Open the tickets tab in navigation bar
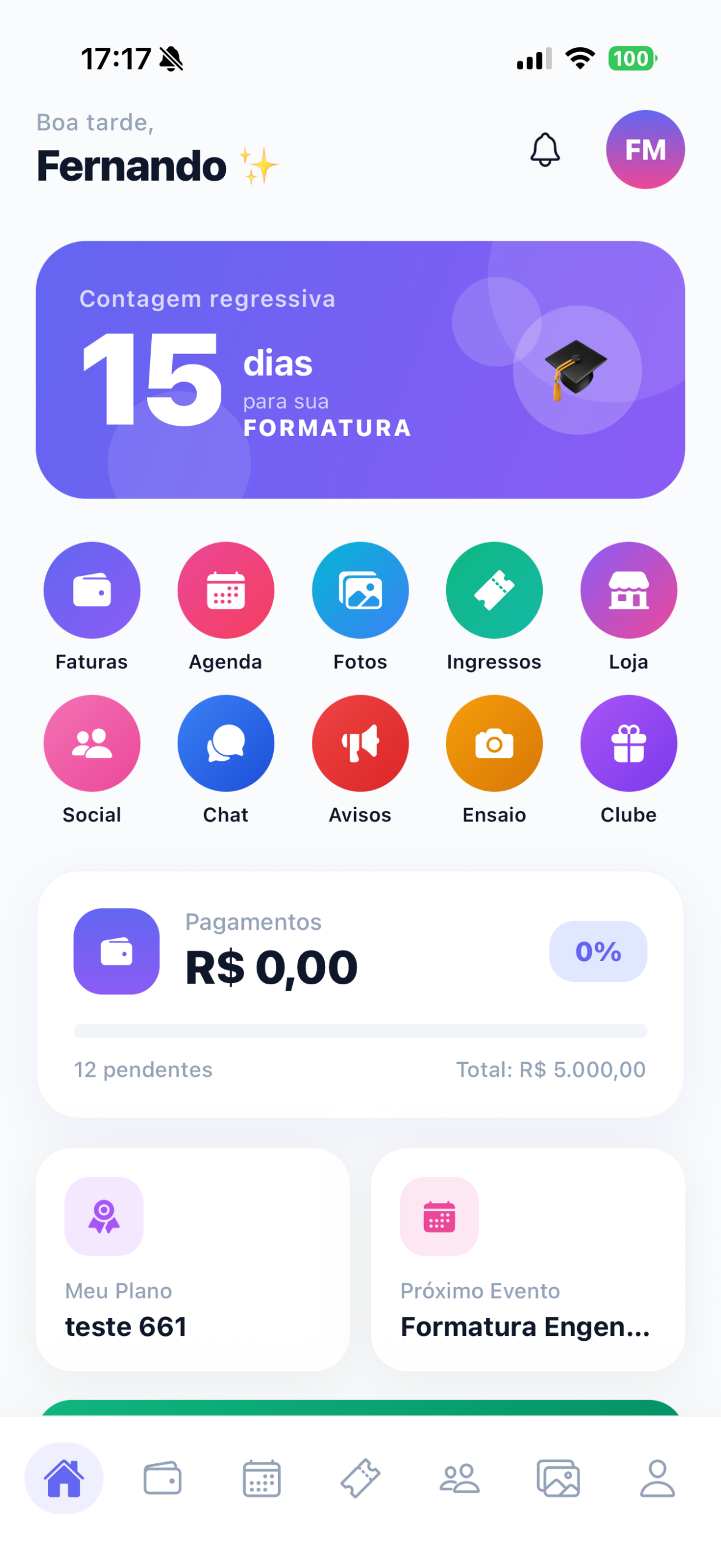721x1568 pixels. point(361,1480)
